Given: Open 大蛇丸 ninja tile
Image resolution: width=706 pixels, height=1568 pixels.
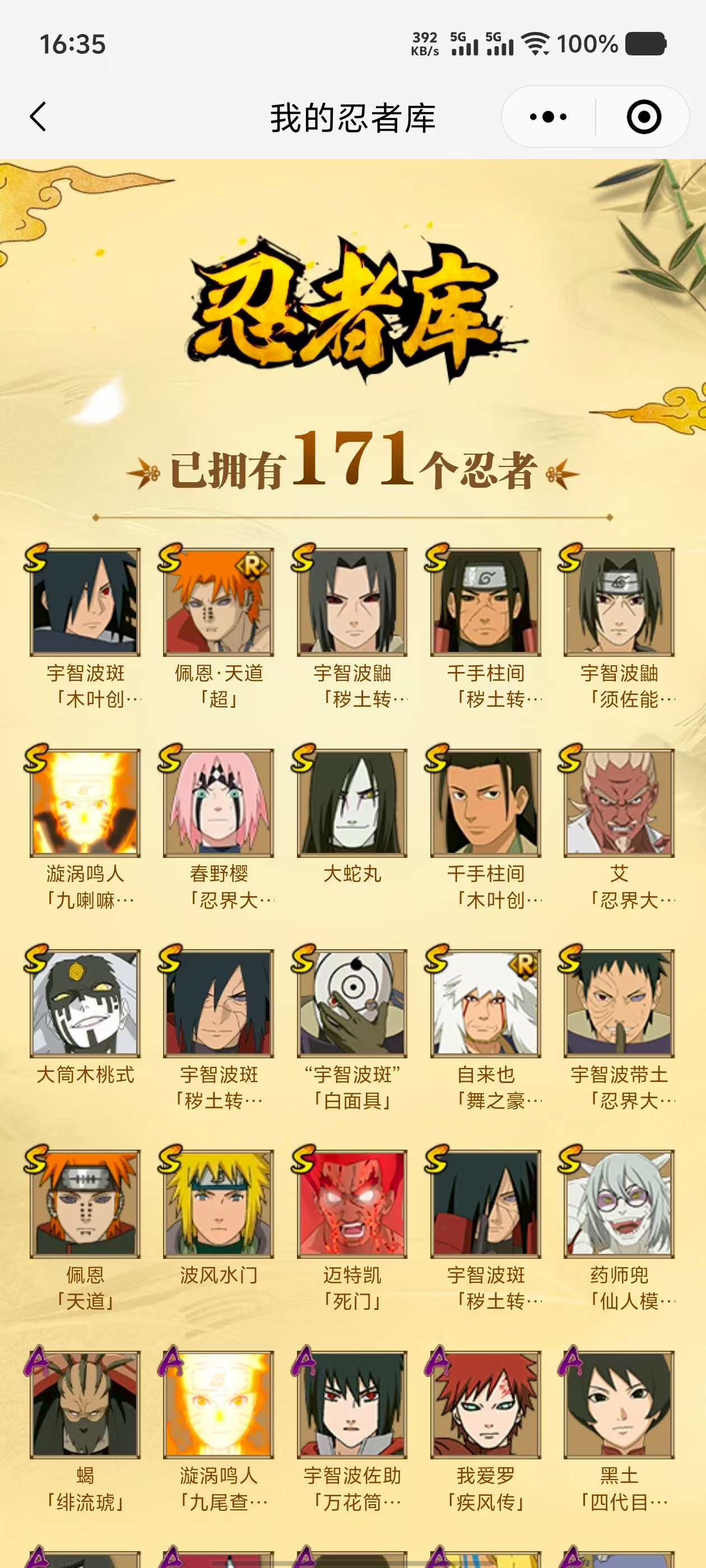Looking at the screenshot, I should [x=352, y=803].
